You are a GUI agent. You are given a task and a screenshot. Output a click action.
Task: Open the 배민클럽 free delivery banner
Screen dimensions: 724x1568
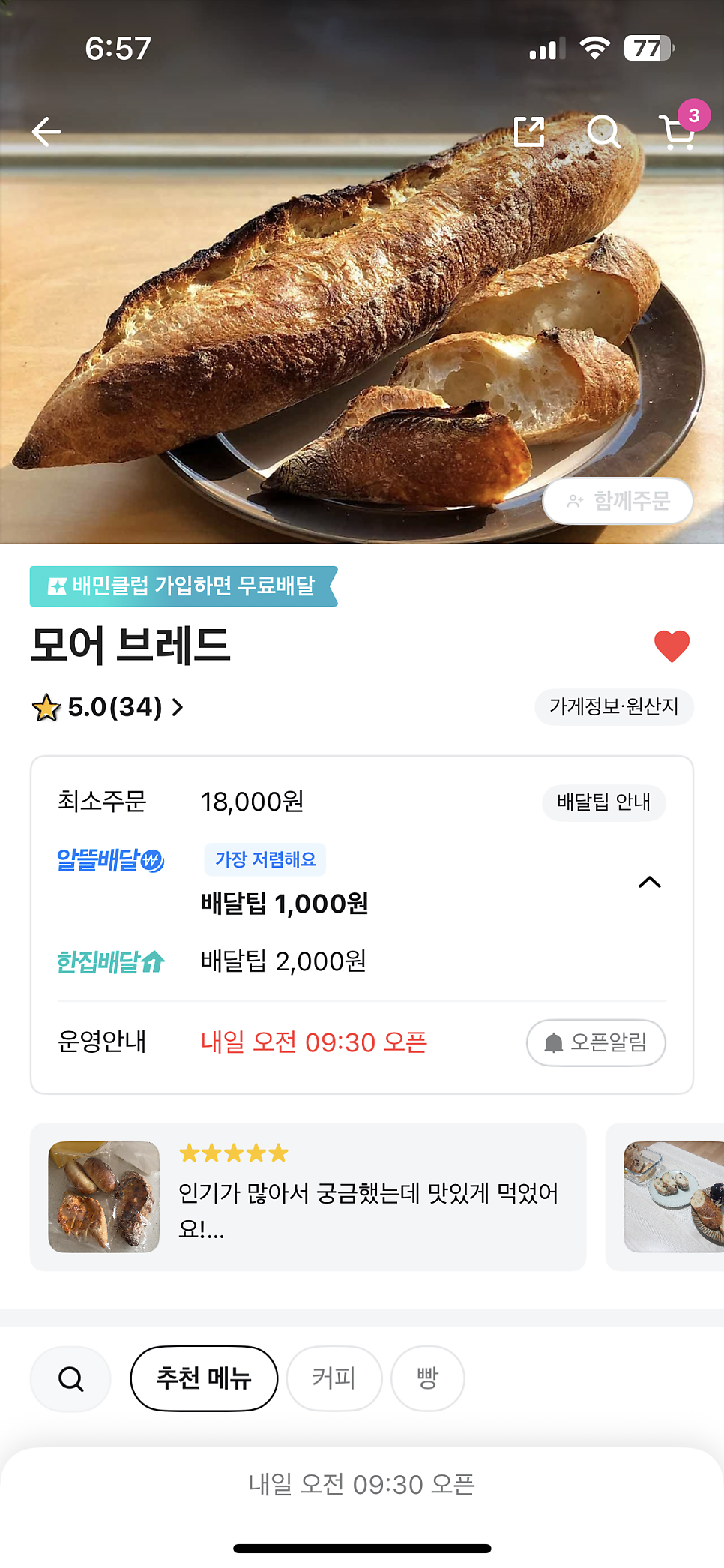click(184, 586)
